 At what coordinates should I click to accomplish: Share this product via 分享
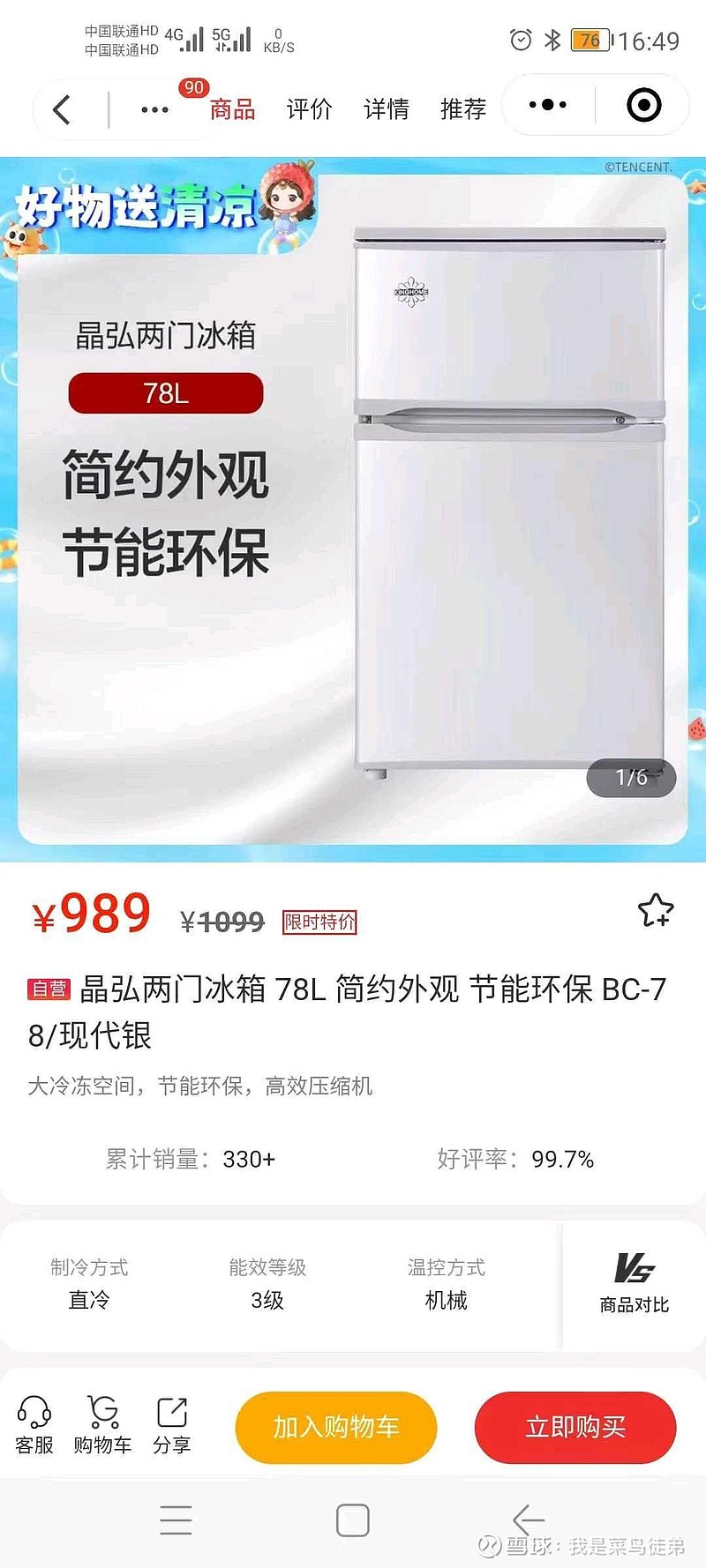click(171, 1425)
